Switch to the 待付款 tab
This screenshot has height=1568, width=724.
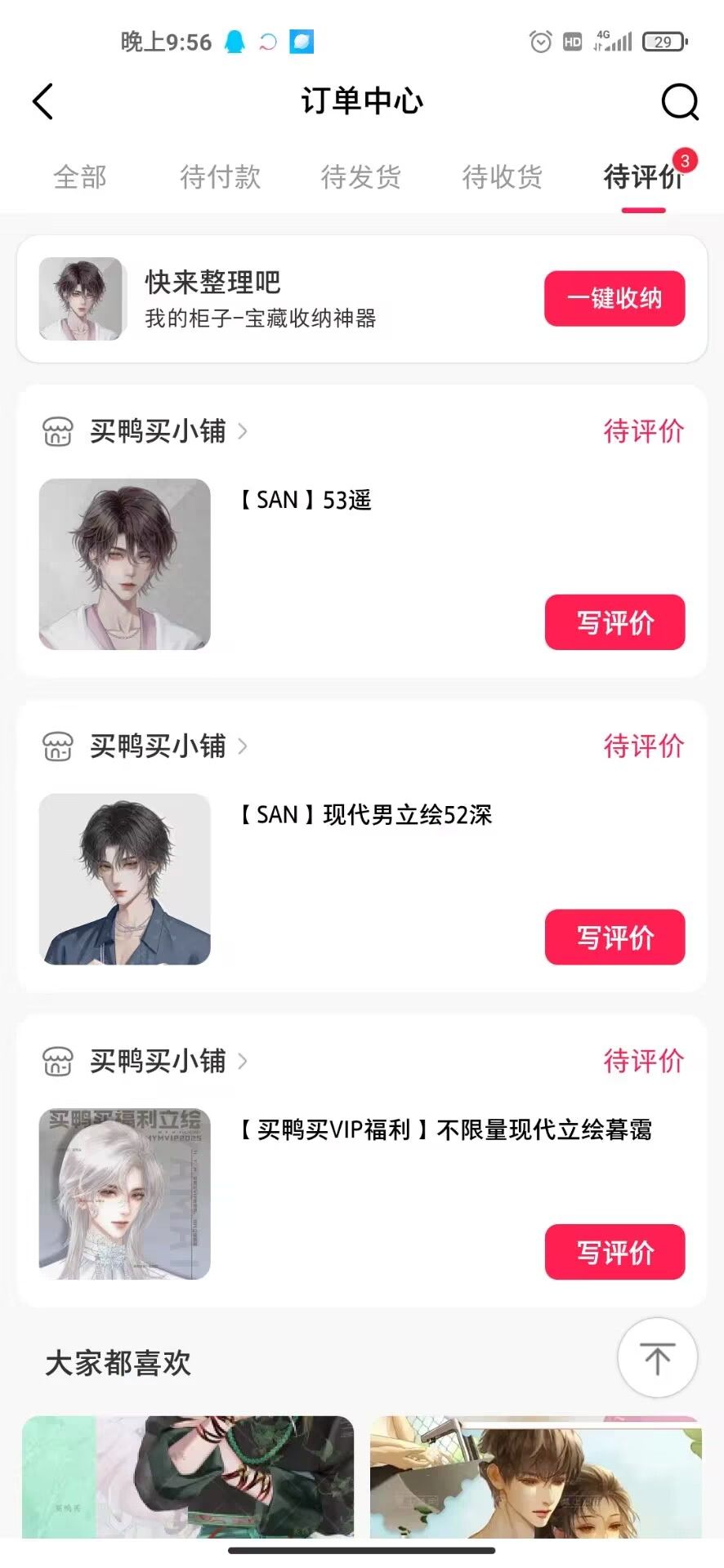221,176
